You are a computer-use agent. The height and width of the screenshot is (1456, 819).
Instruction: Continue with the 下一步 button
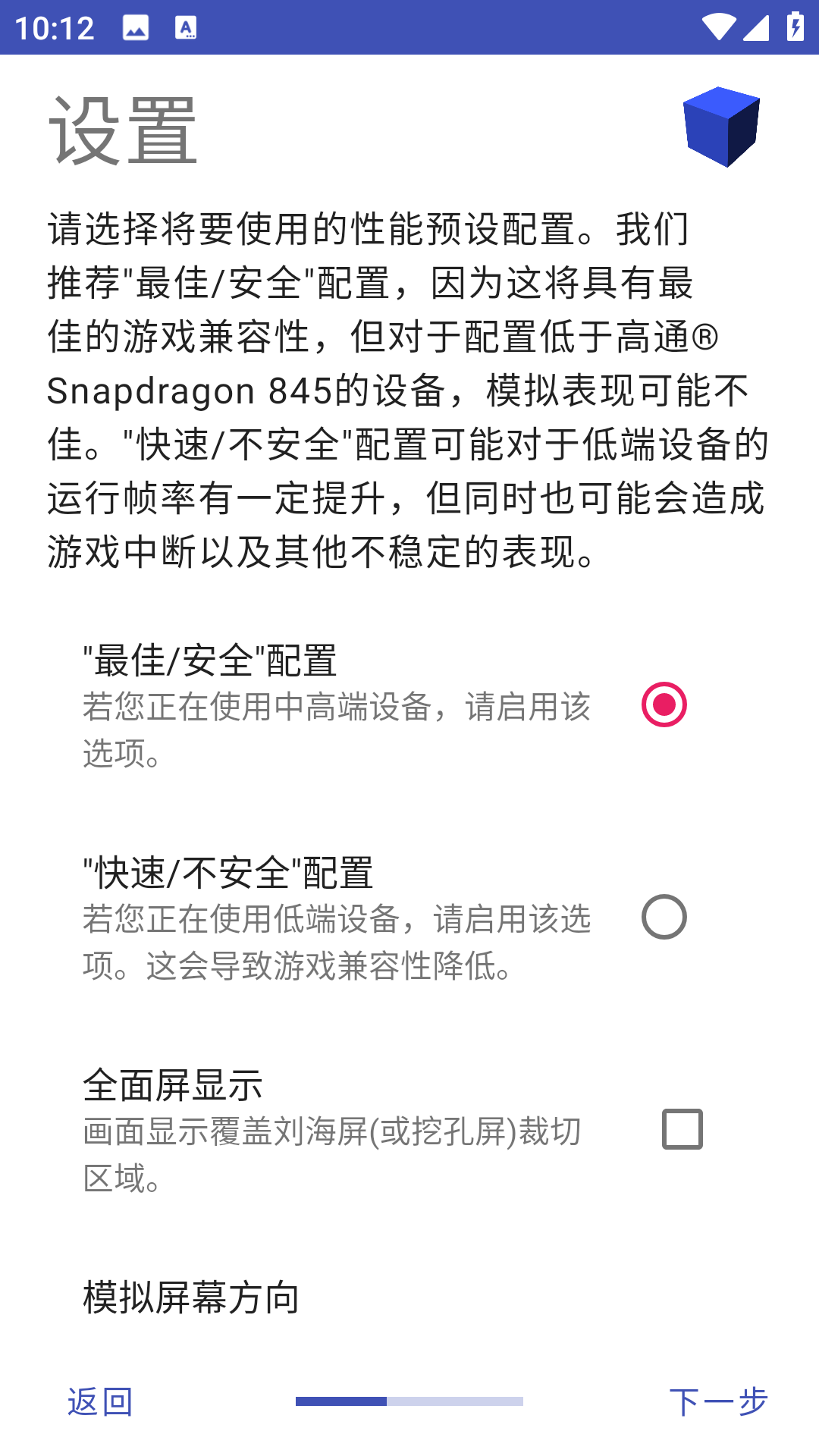click(x=718, y=1401)
